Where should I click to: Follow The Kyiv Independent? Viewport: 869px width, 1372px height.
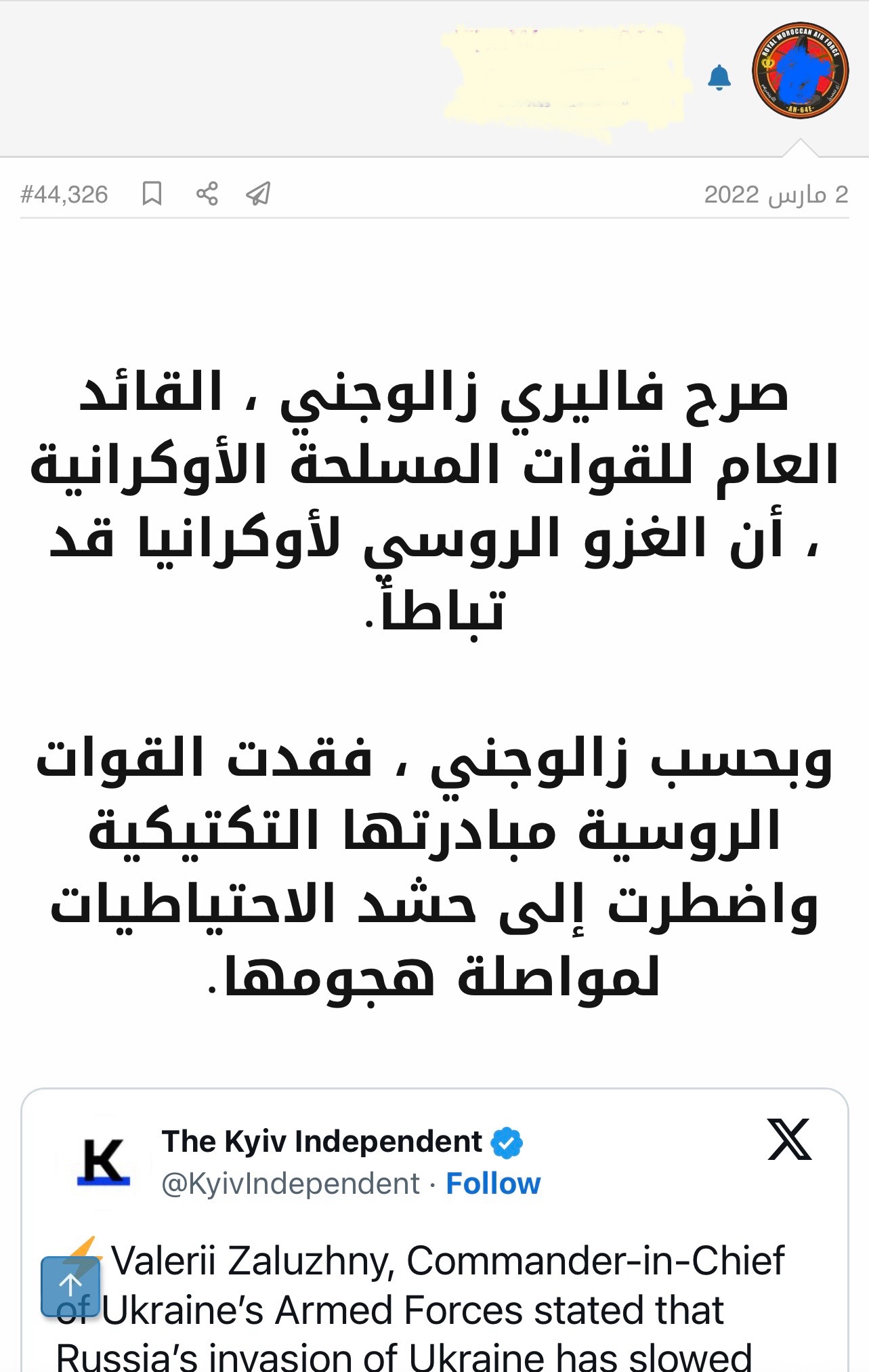pos(492,1184)
